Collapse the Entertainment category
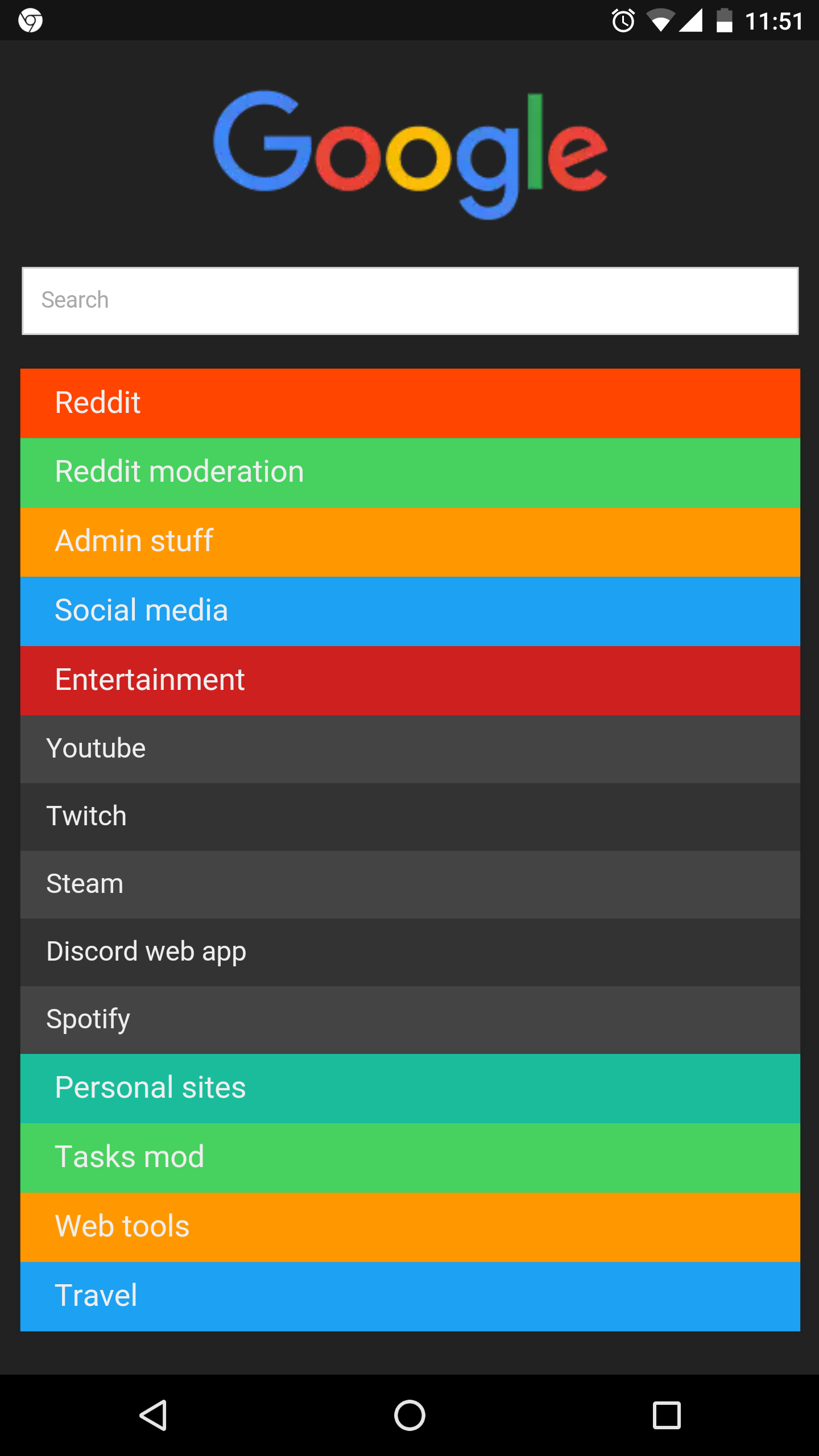The height and width of the screenshot is (1456, 819). click(x=409, y=680)
